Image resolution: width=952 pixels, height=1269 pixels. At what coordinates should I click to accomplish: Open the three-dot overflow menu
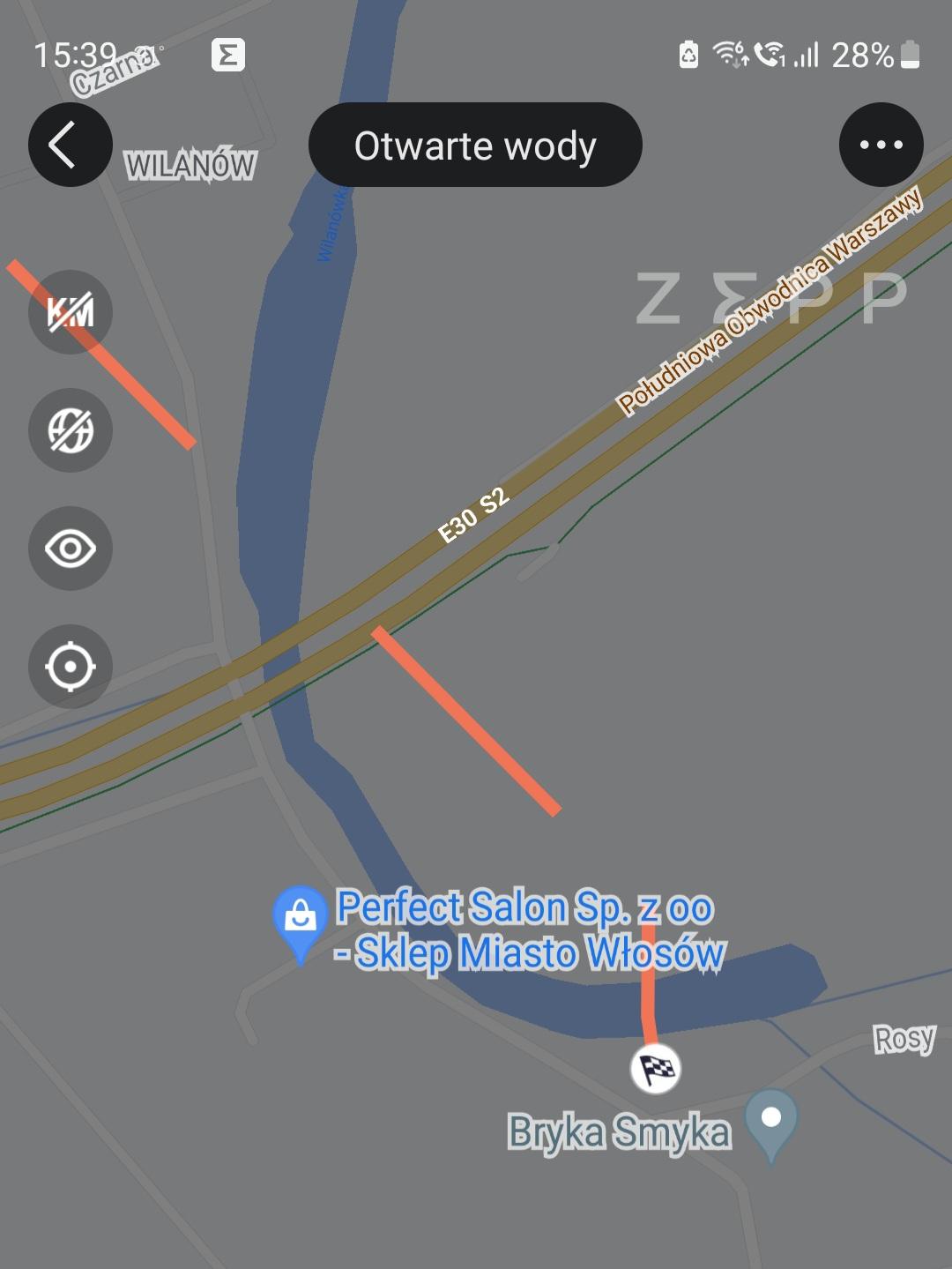click(881, 145)
